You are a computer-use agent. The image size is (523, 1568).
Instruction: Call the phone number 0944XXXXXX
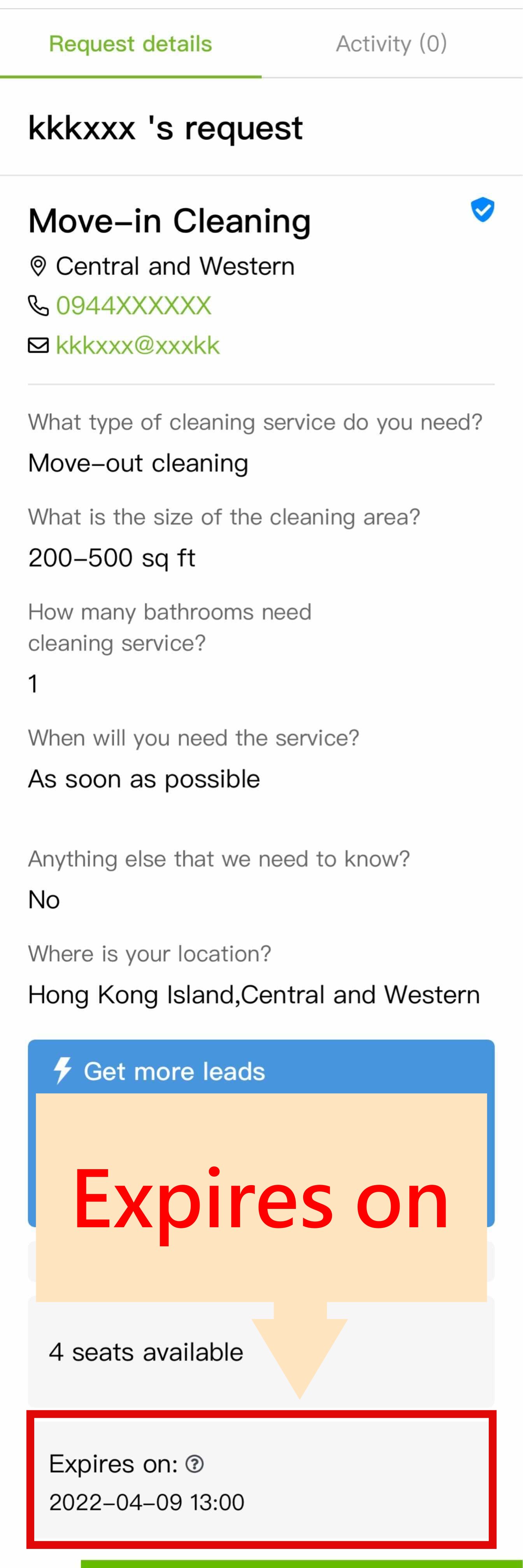(133, 305)
